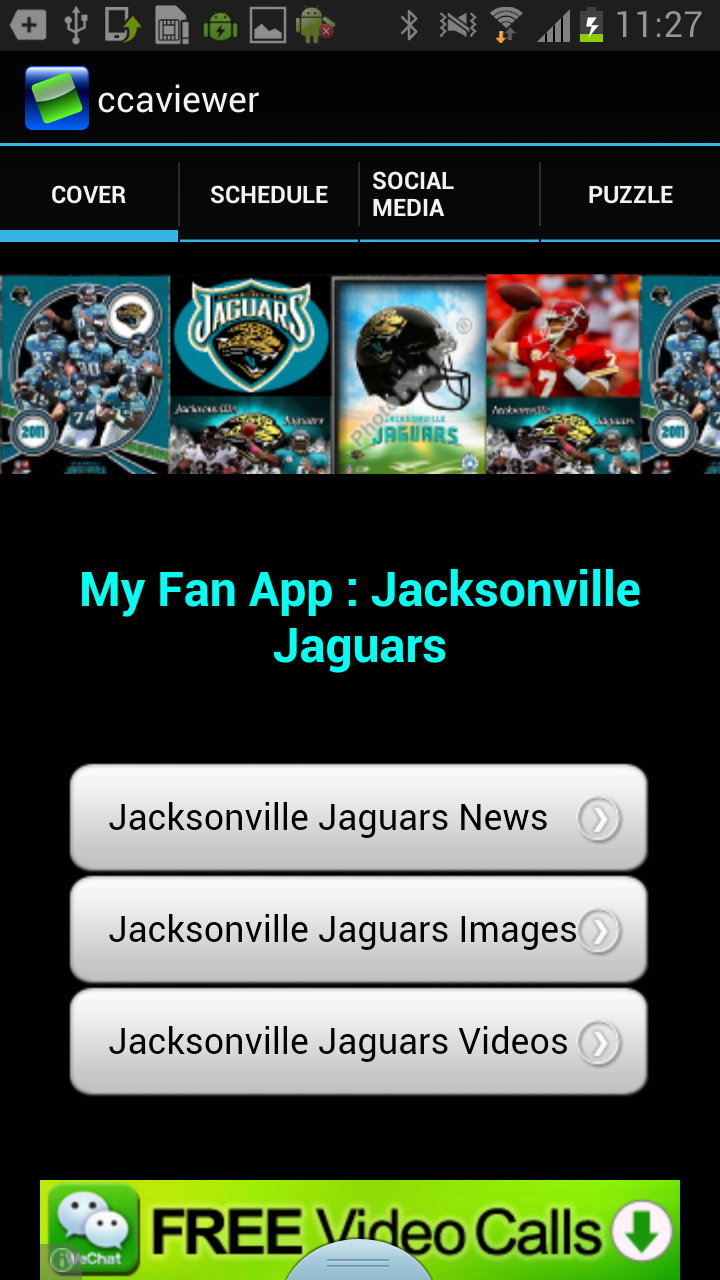Select the COVER tab
This screenshot has height=1280, width=720.
[88, 194]
